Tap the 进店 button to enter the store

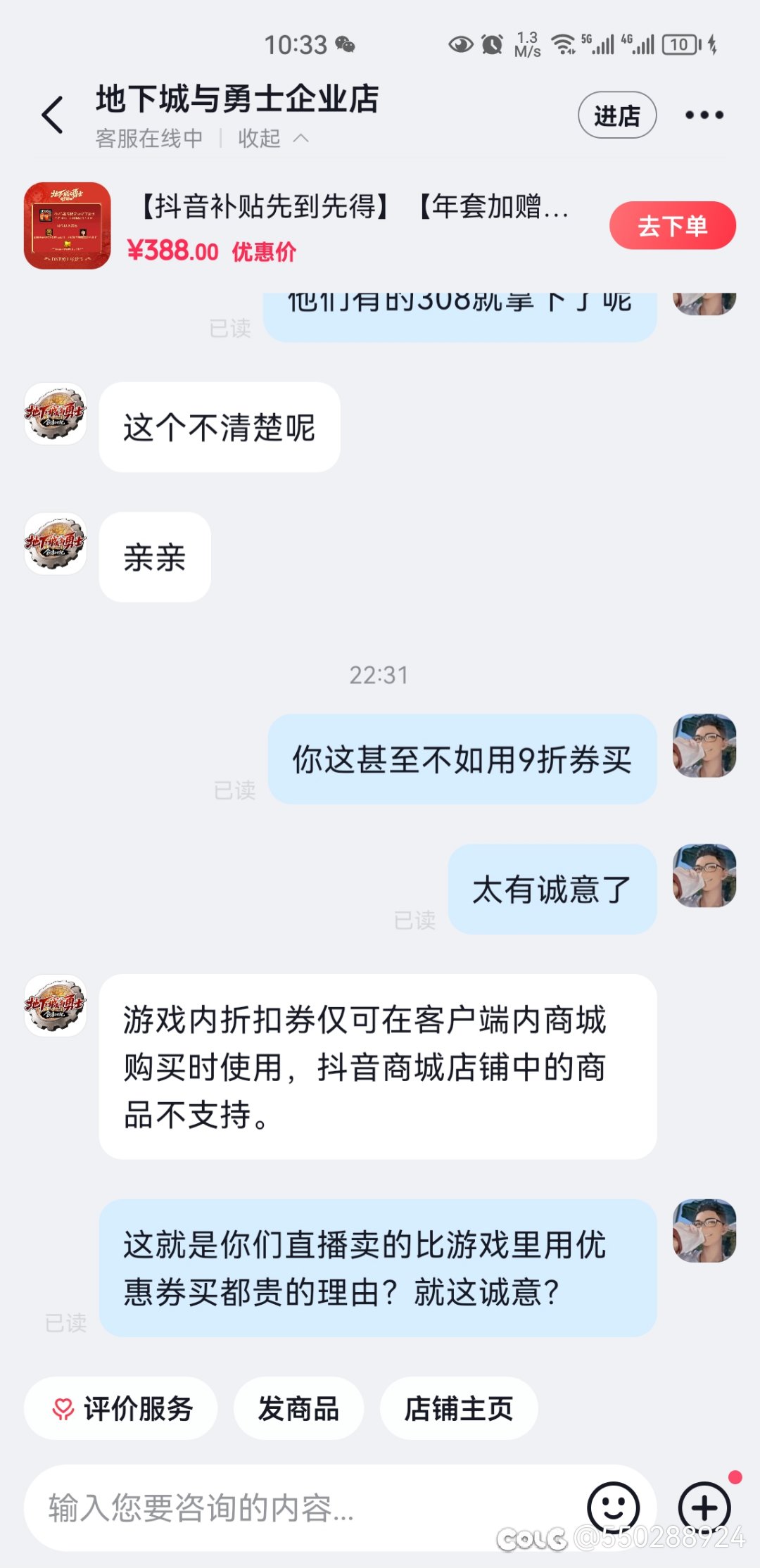pyautogui.click(x=617, y=115)
